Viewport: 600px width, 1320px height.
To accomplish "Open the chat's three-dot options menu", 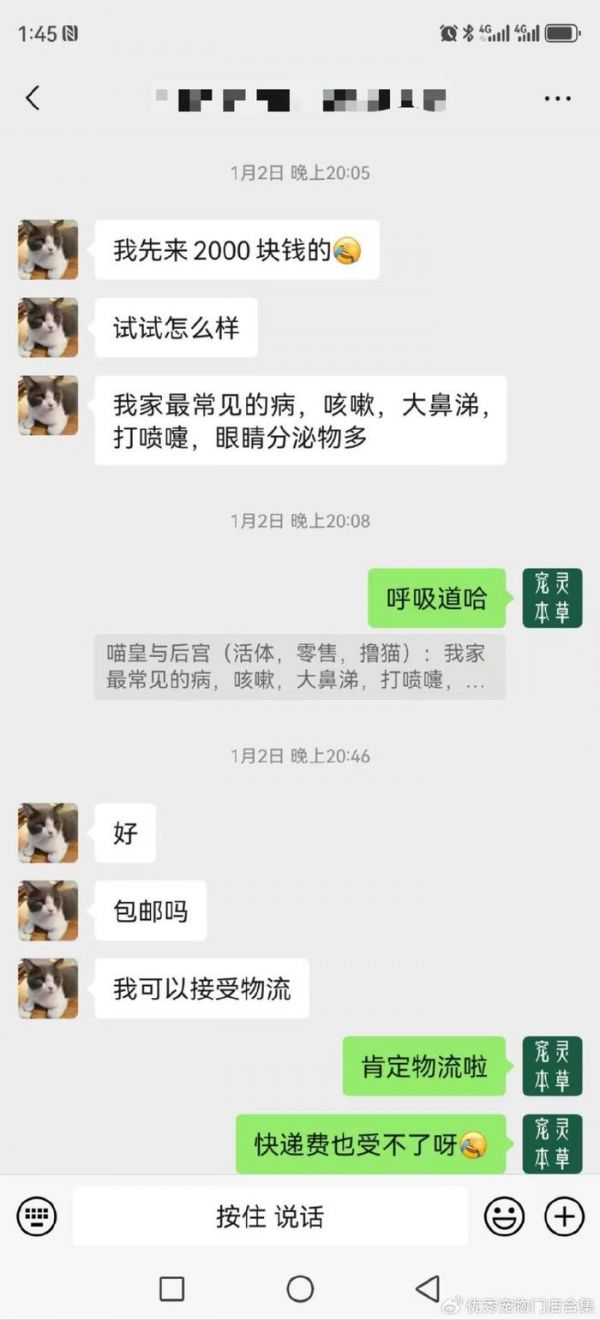I will pos(557,98).
